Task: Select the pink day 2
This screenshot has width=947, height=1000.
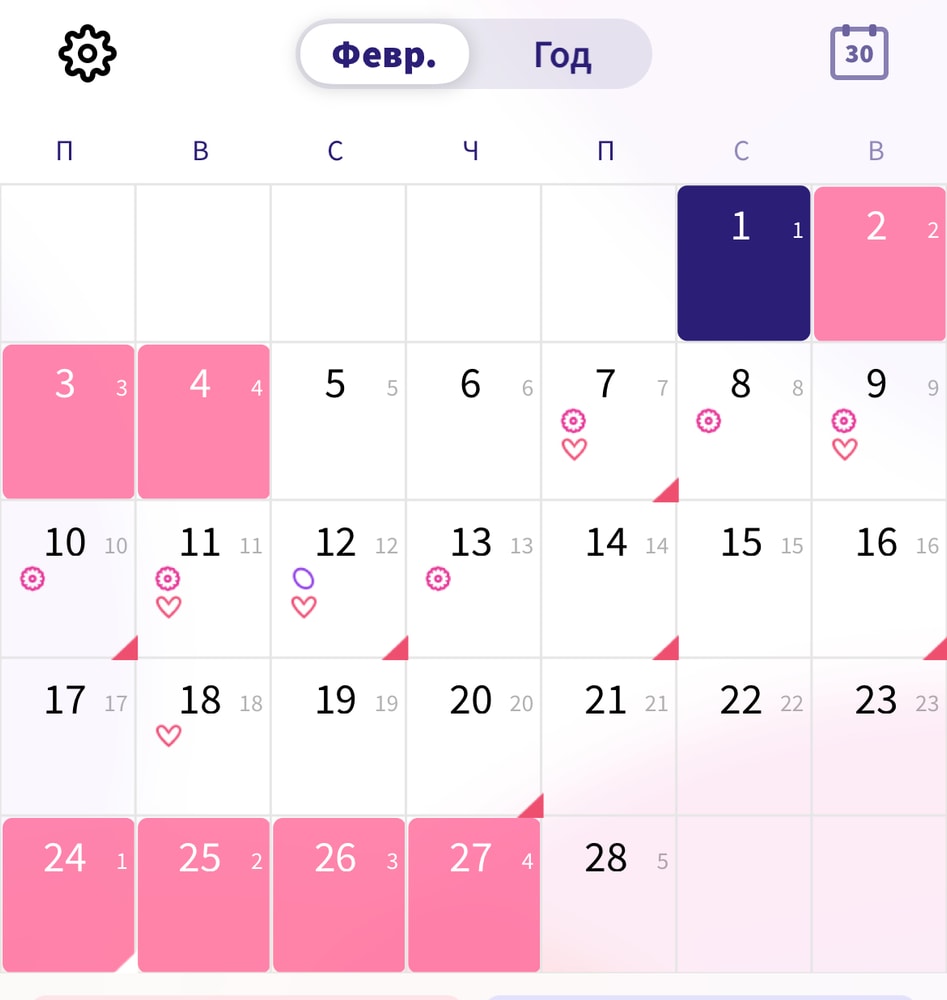Action: (879, 263)
